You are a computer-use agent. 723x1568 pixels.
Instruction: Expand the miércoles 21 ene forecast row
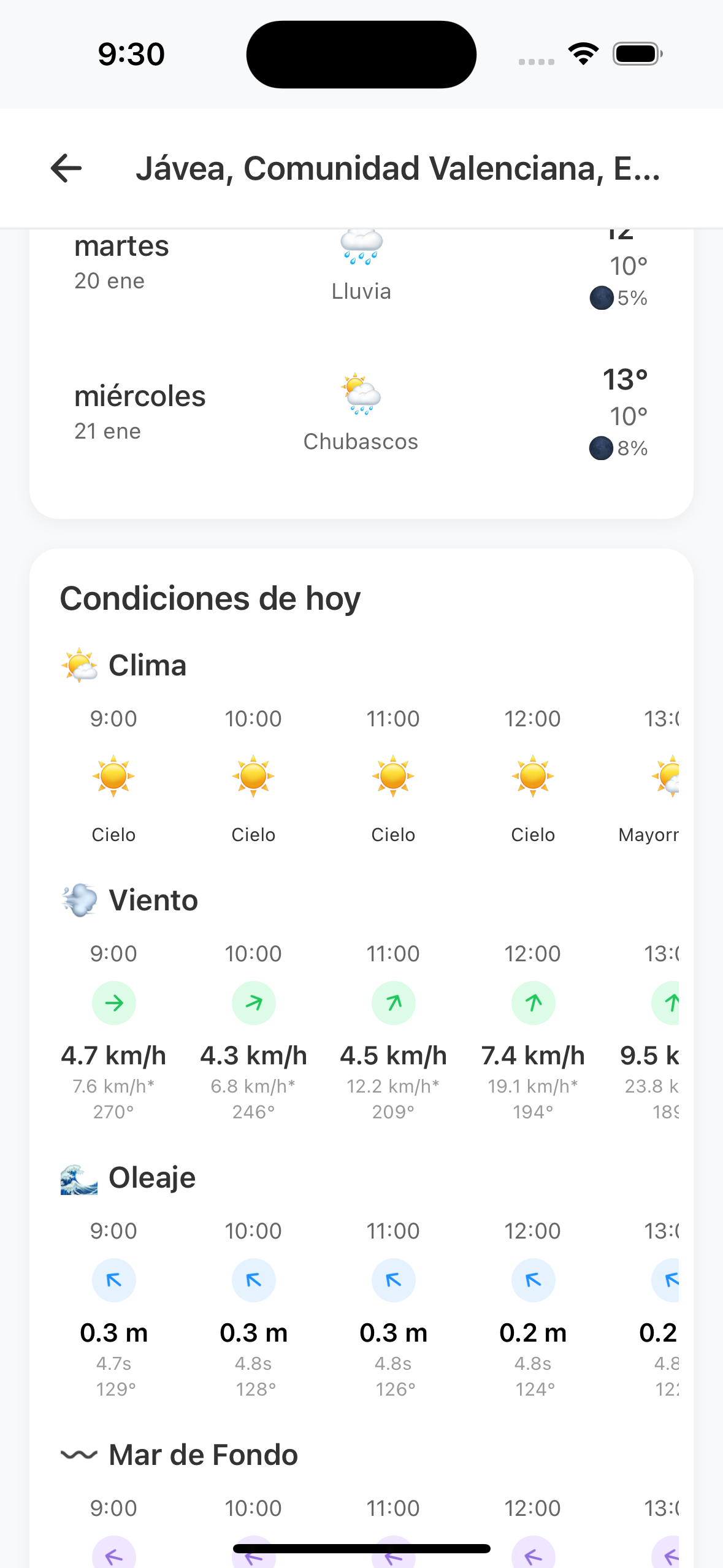tap(361, 408)
